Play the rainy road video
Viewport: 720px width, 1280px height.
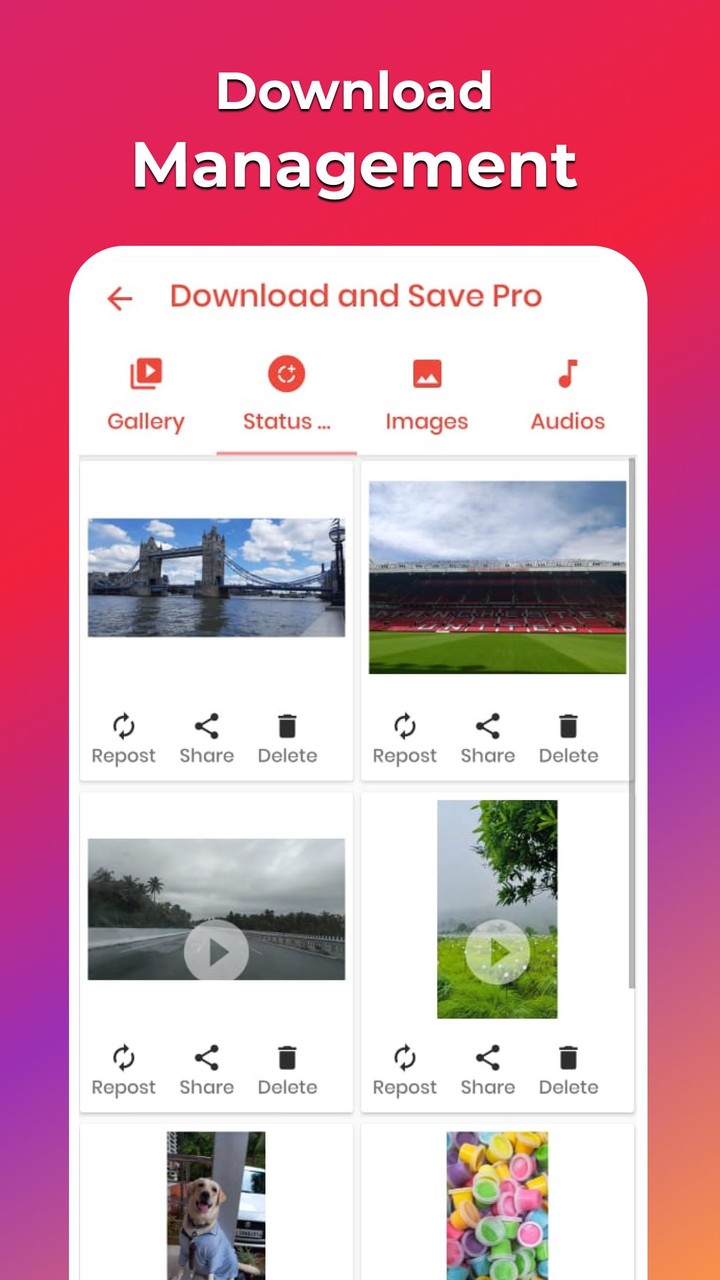216,951
